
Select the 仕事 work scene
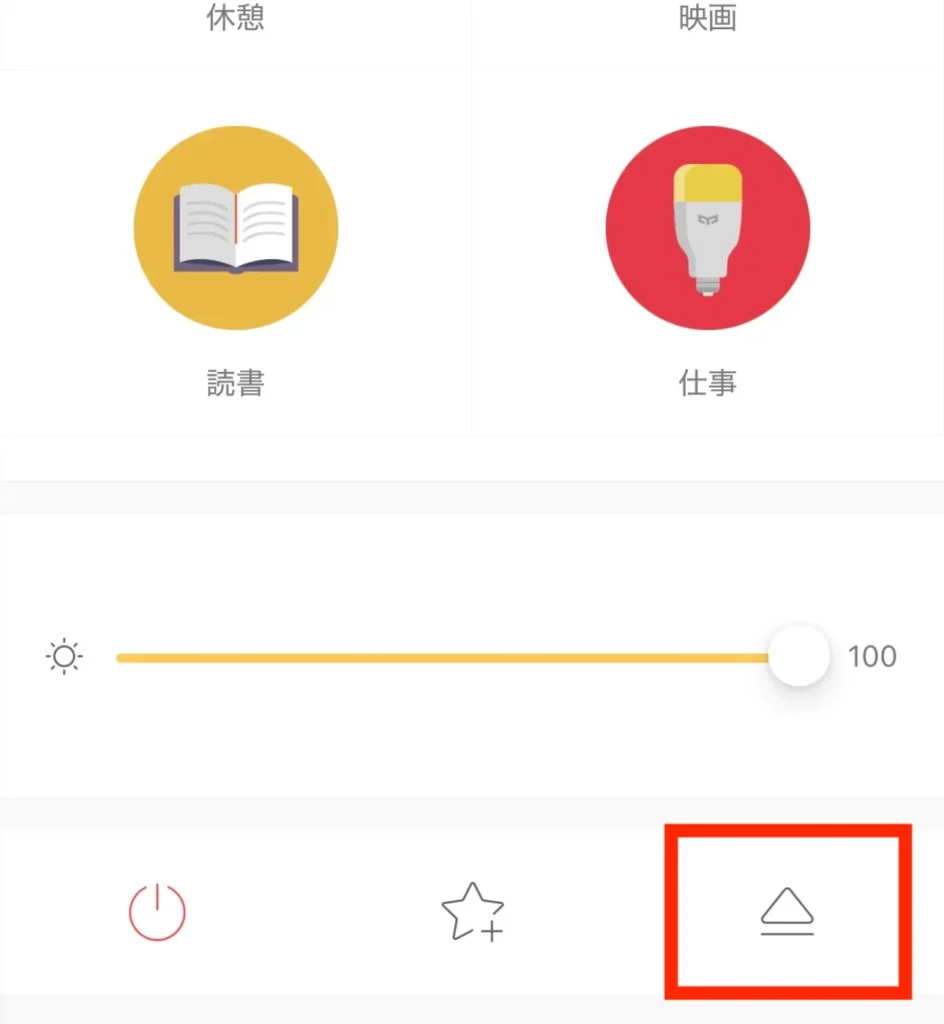[x=707, y=229]
